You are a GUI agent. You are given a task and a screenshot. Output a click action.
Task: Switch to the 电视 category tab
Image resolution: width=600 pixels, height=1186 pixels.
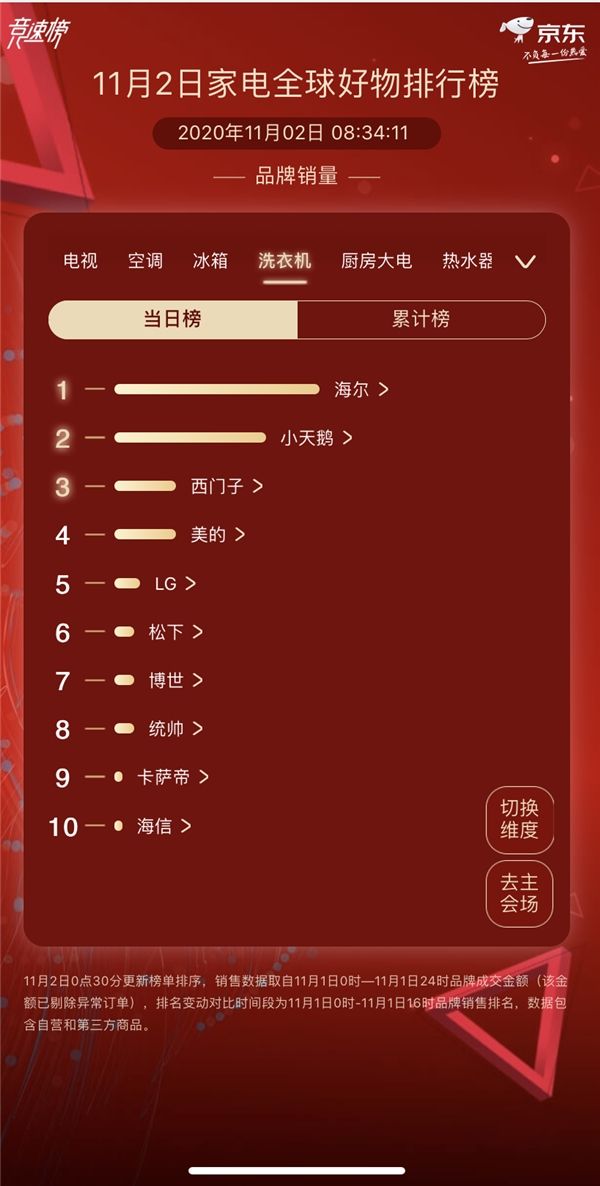[80, 261]
